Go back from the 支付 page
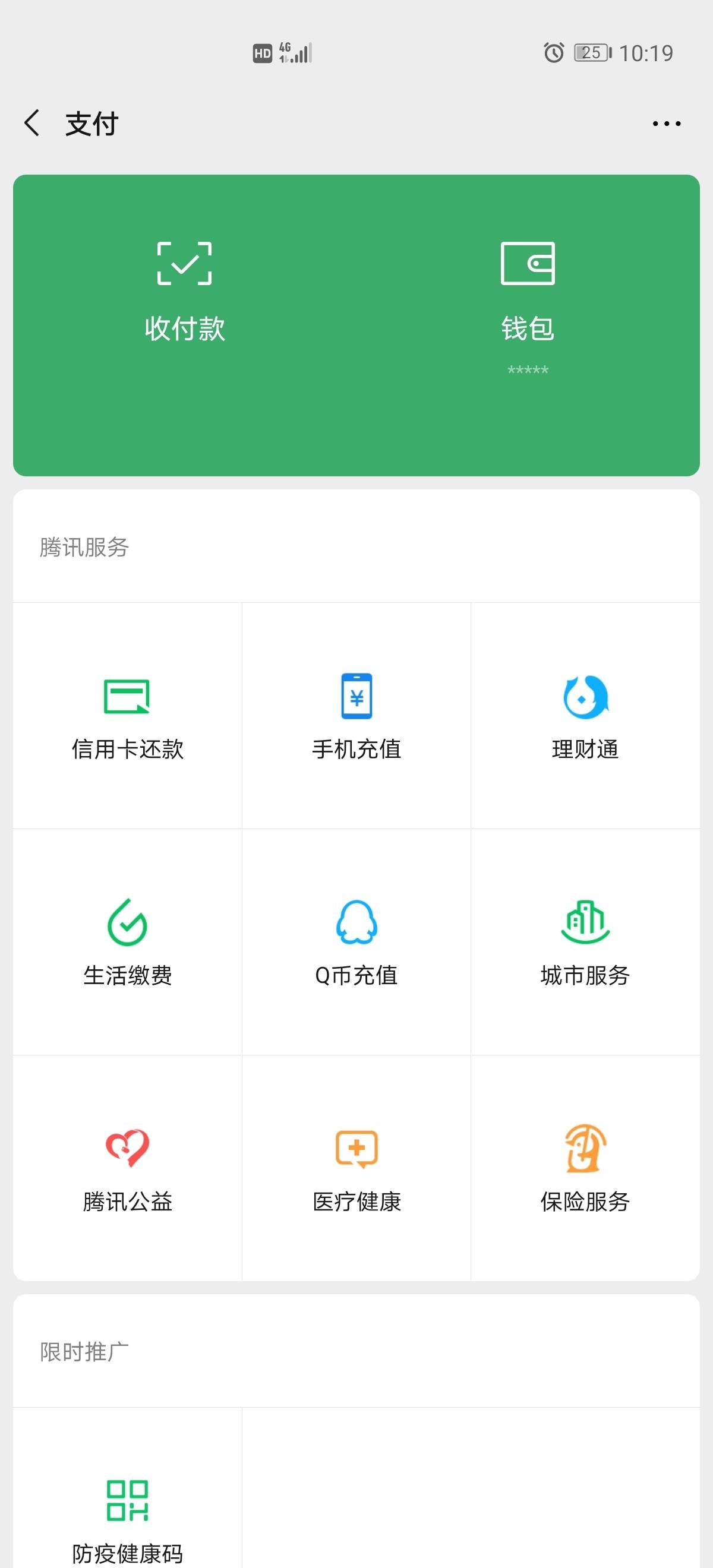The image size is (713, 1568). point(32,123)
